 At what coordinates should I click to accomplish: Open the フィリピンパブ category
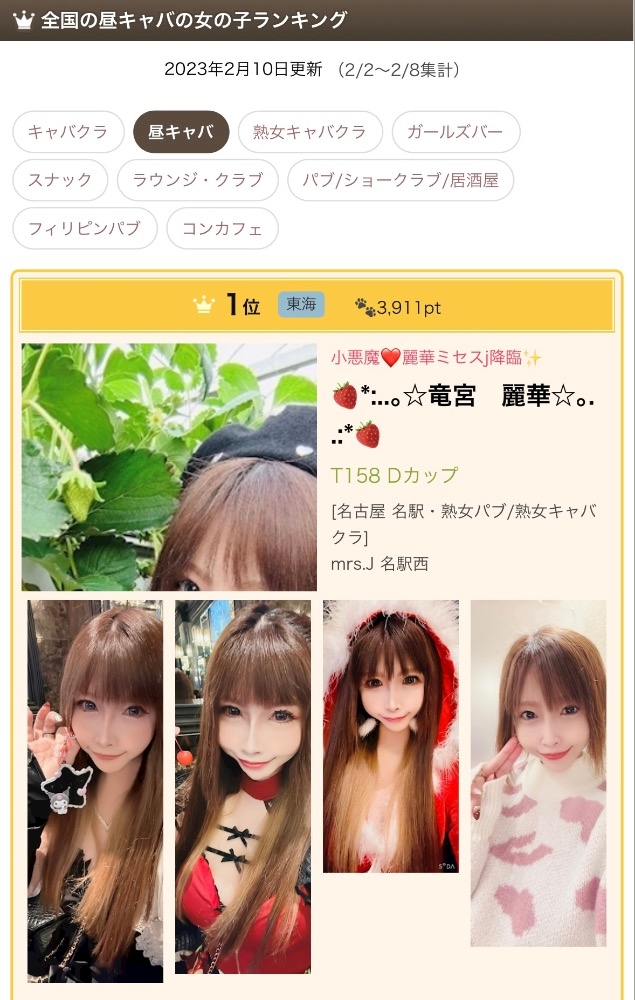(85, 228)
